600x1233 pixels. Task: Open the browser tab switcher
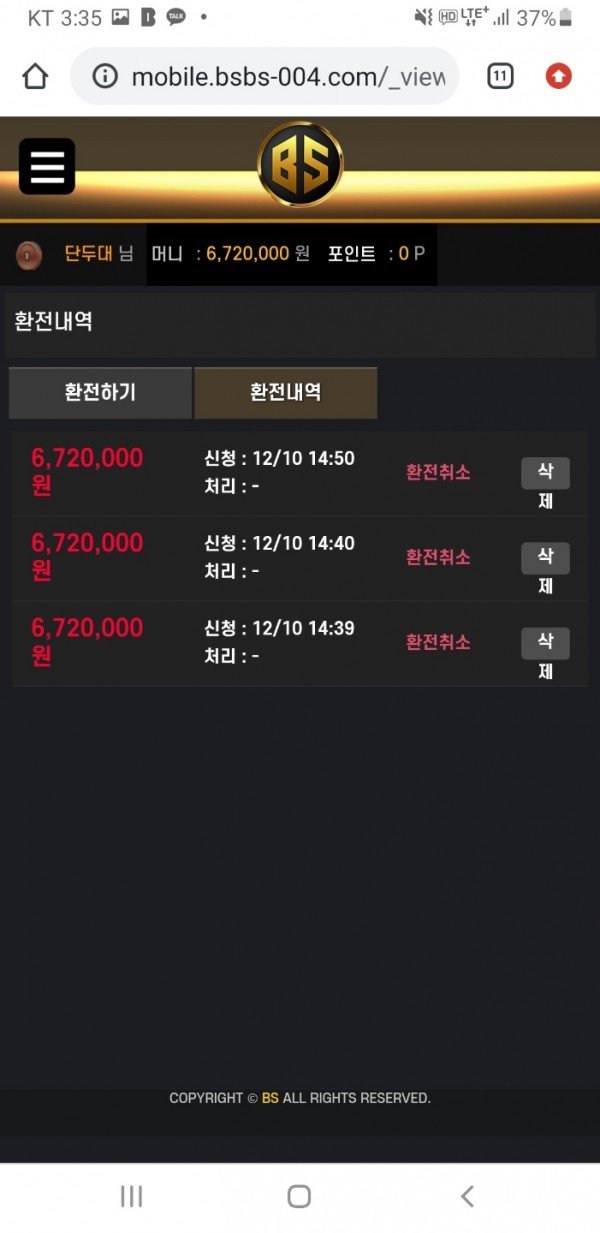pyautogui.click(x=500, y=76)
